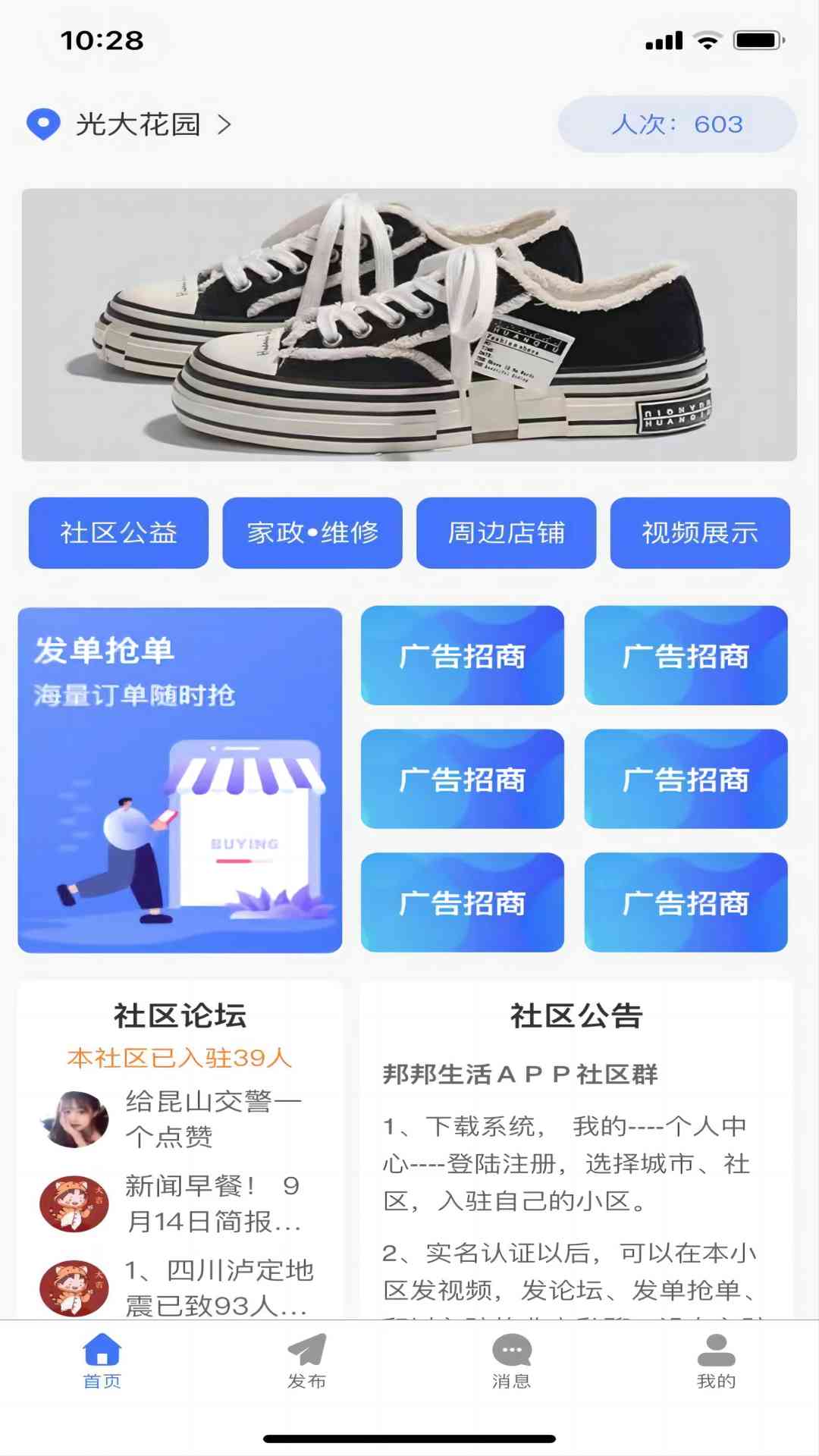The height and width of the screenshot is (1456, 819).
Task: Open forum post 新闻早餐 9月14日简报
Action: point(212,1203)
